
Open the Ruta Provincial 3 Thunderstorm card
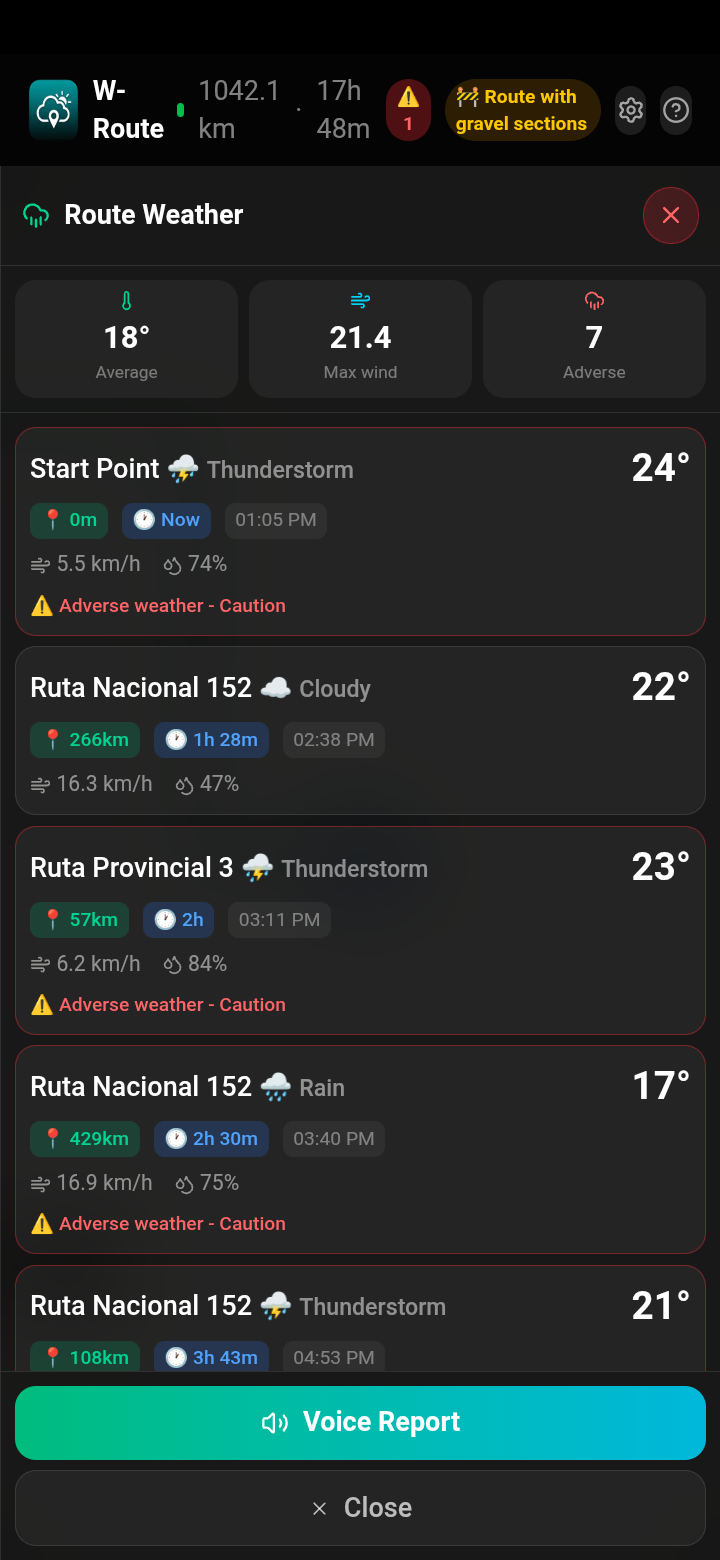360,930
